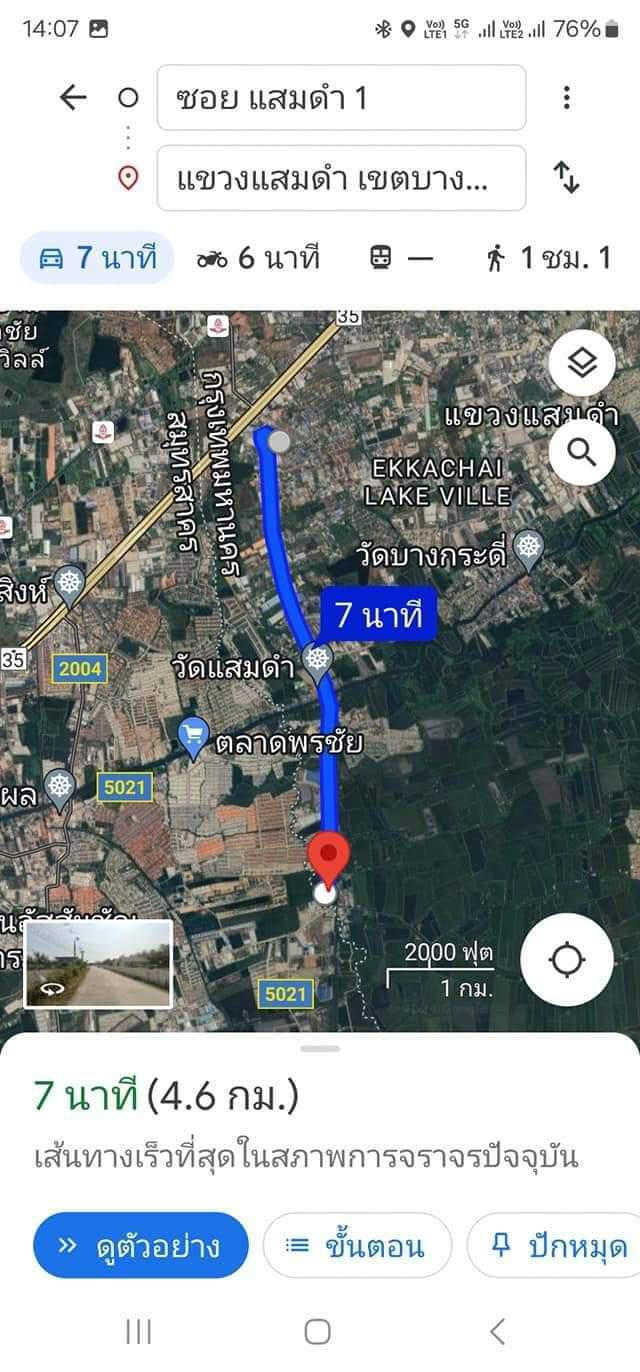Open the home button in navigation bar

pos(318,1331)
